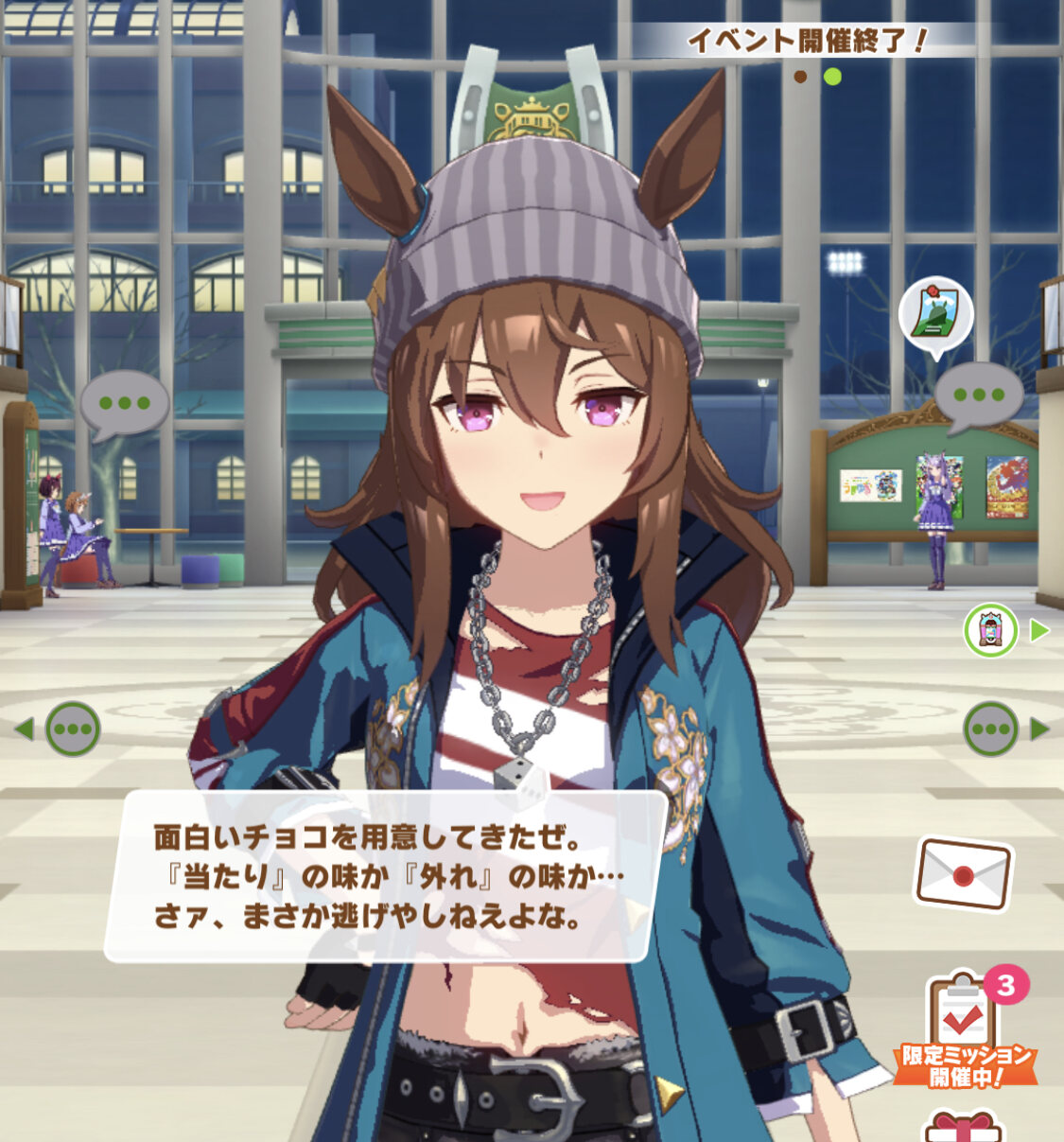Tap the イベント開催終了 banner
Screen dimensions: 1064x1142
click(807, 41)
